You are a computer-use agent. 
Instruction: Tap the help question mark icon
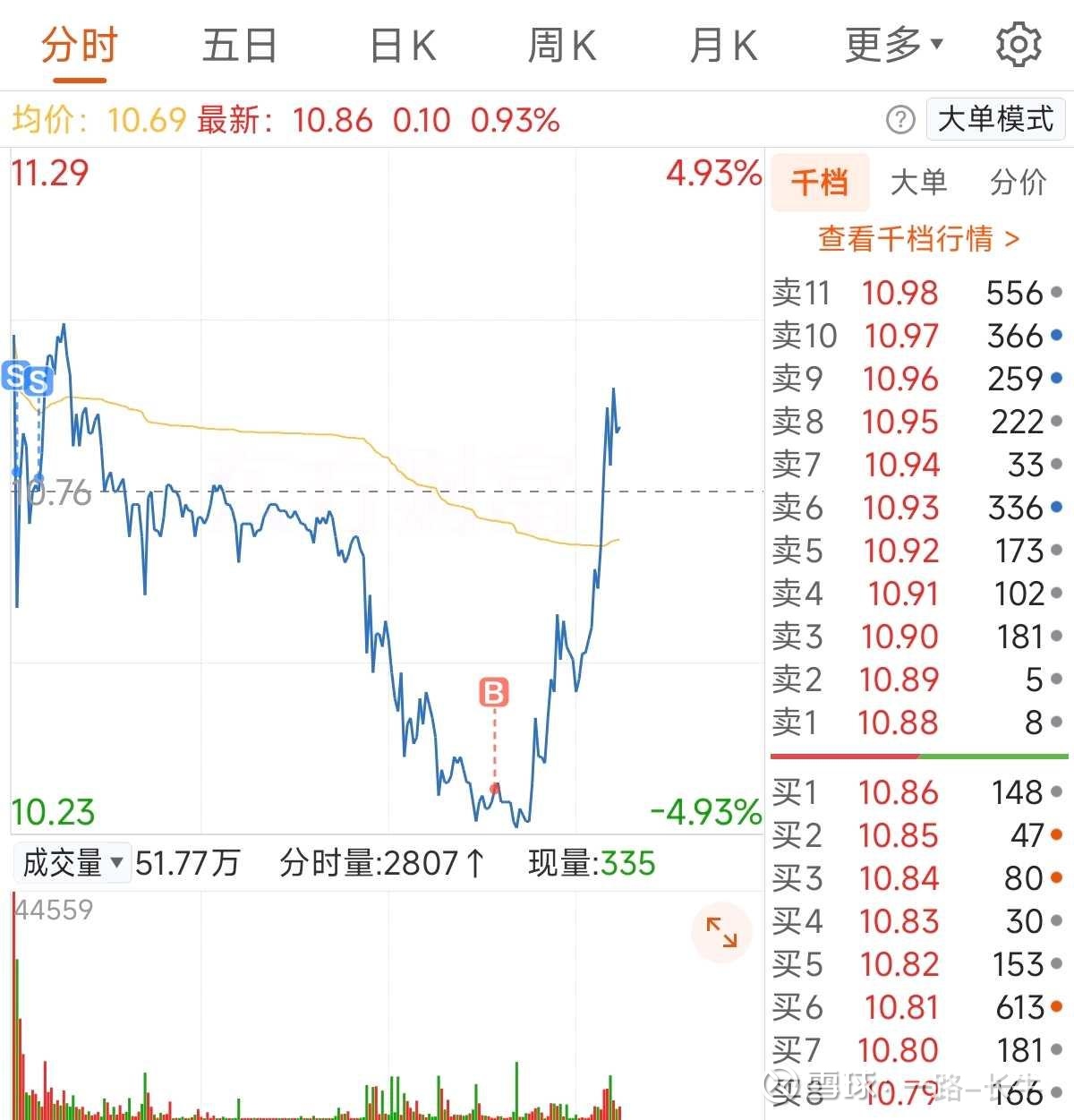pyautogui.click(x=900, y=119)
